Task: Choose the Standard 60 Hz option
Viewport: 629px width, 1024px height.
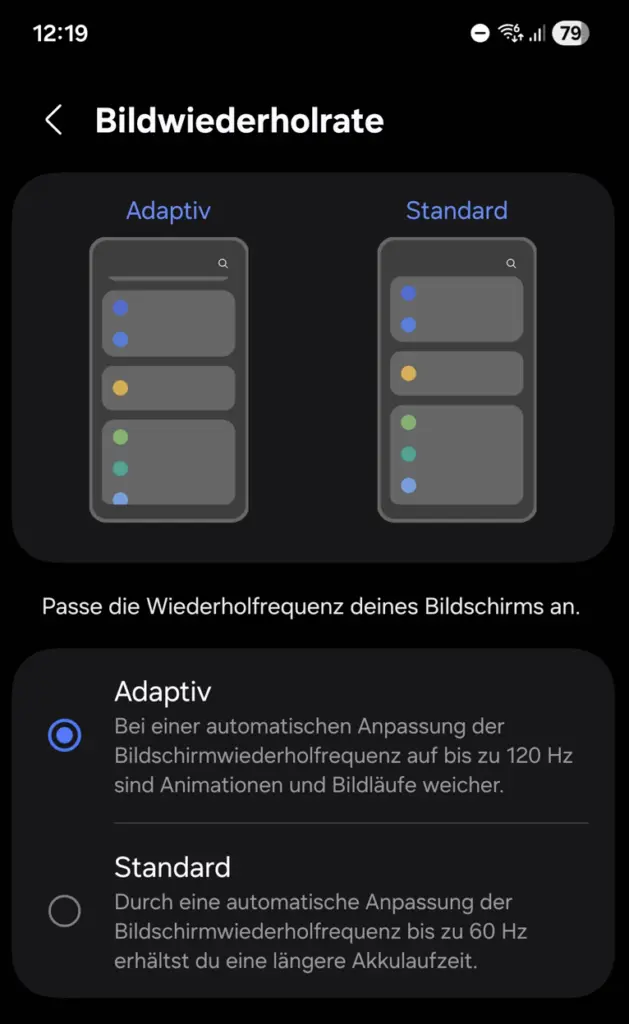Action: (65, 911)
